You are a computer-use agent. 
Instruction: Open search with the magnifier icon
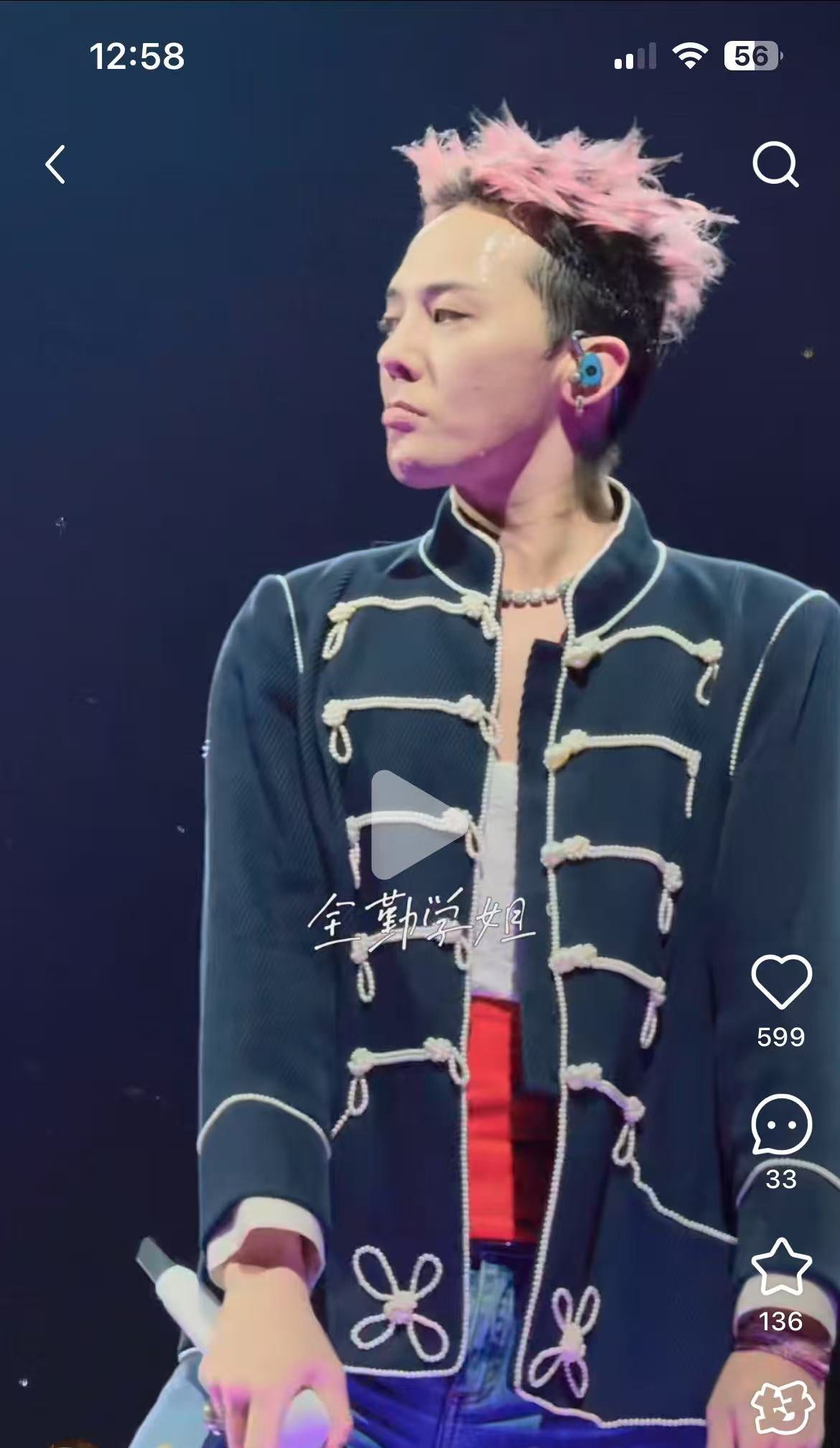(x=775, y=164)
